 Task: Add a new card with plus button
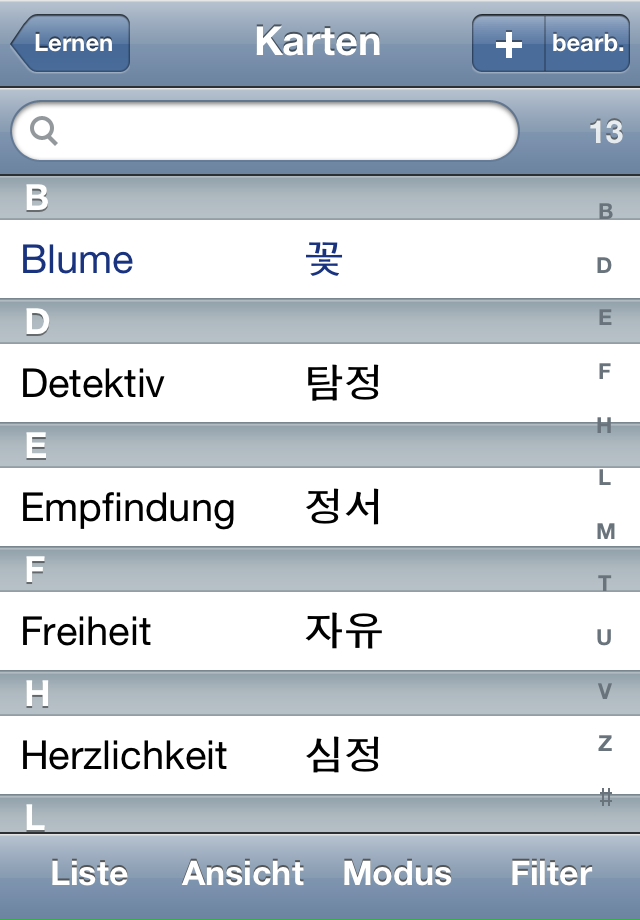pos(509,44)
